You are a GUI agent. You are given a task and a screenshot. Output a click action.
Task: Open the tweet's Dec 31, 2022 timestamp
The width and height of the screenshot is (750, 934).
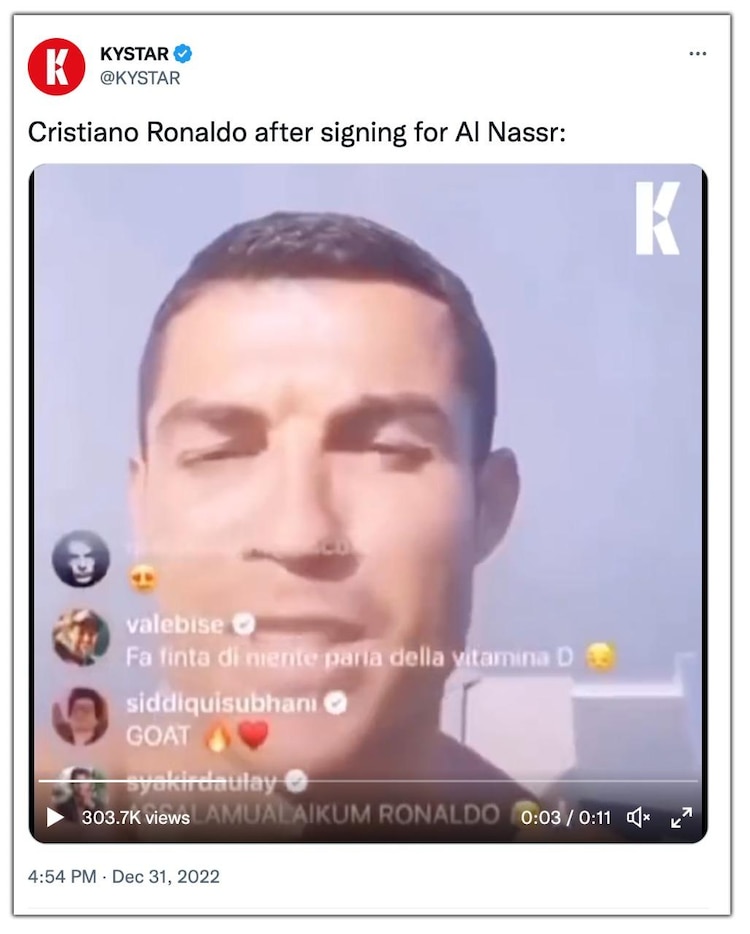point(165,877)
